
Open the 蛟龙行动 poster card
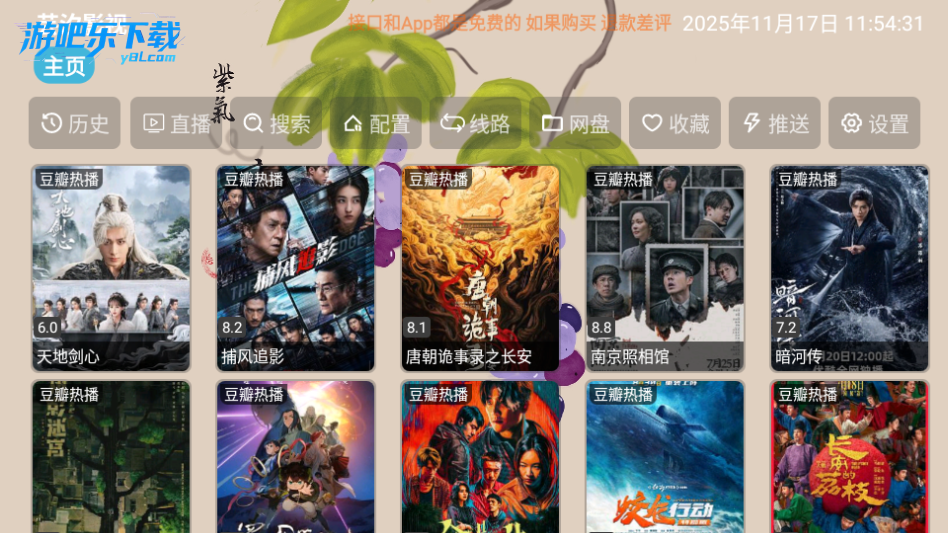665,460
